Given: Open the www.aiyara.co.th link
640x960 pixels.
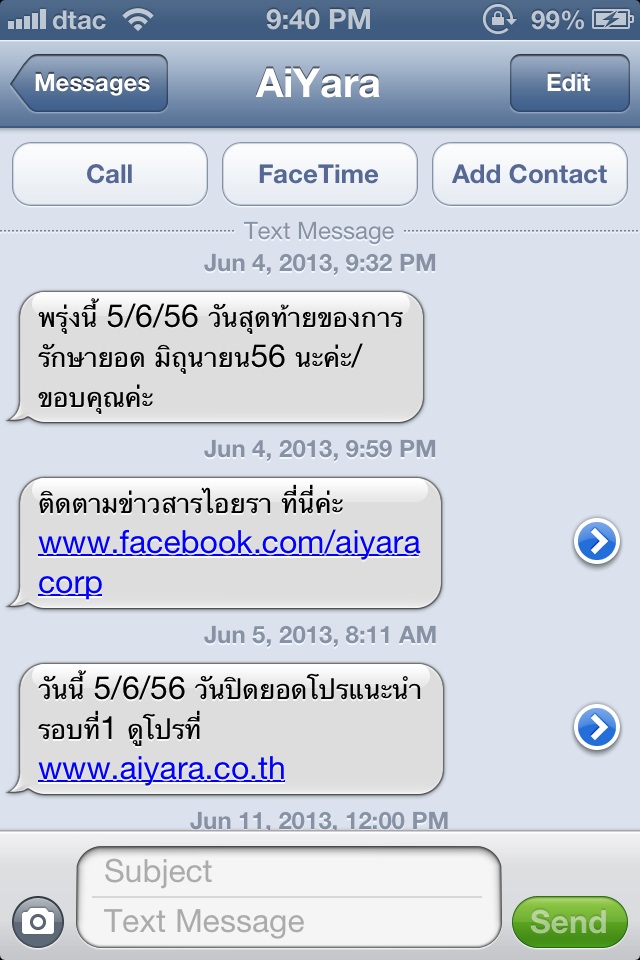Looking at the screenshot, I should point(162,769).
